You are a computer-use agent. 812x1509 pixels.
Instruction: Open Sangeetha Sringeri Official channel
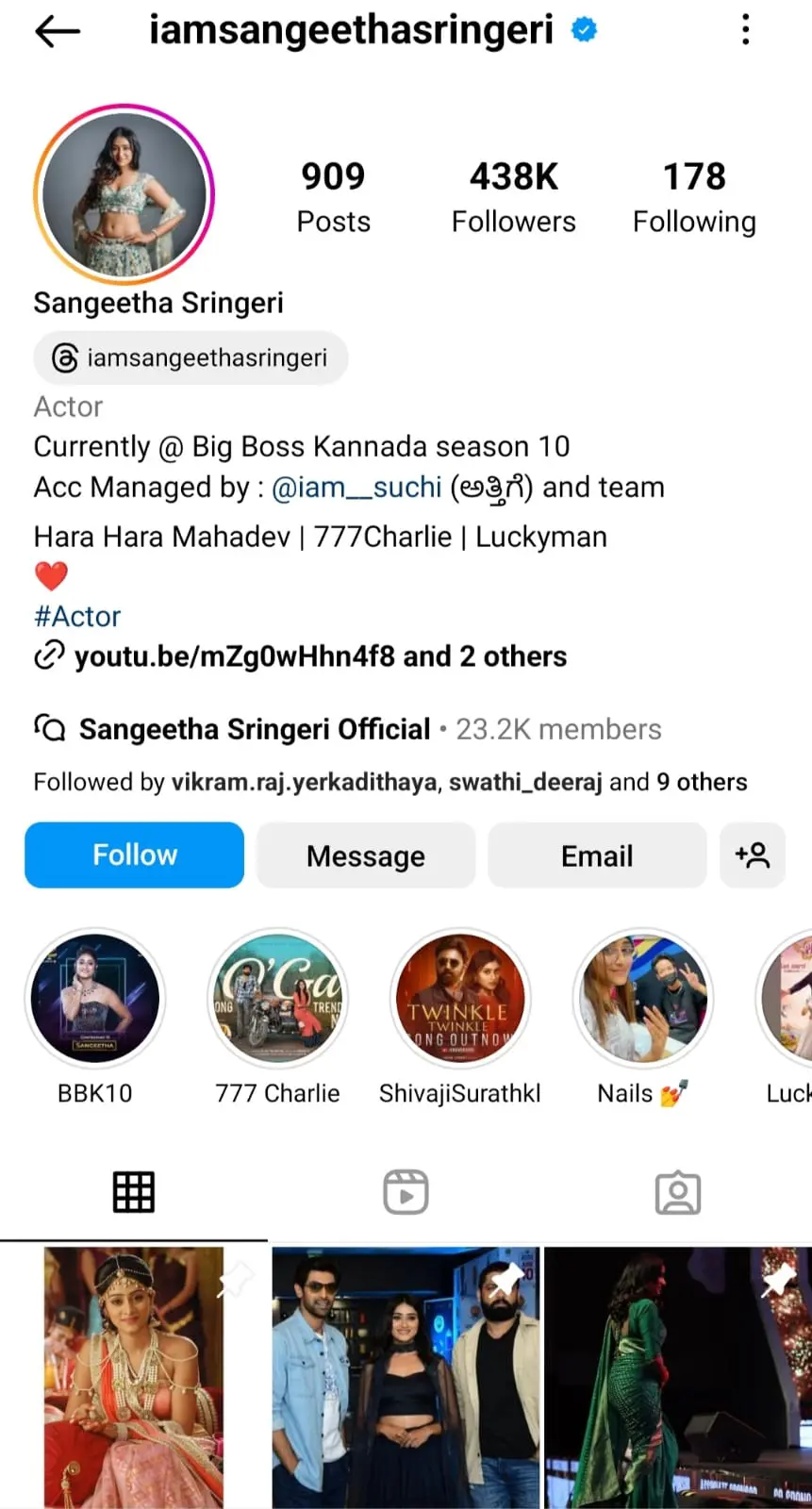click(255, 729)
